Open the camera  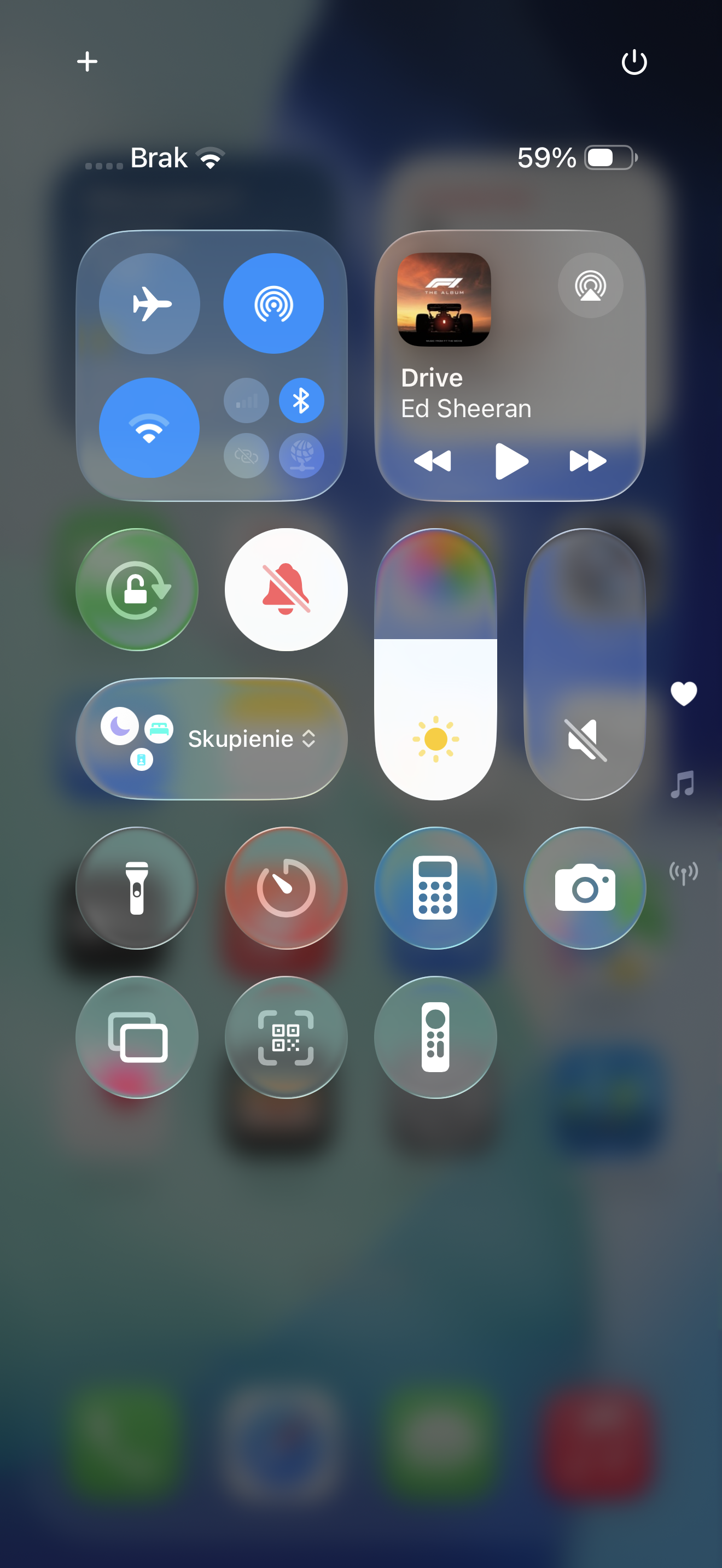(x=584, y=887)
